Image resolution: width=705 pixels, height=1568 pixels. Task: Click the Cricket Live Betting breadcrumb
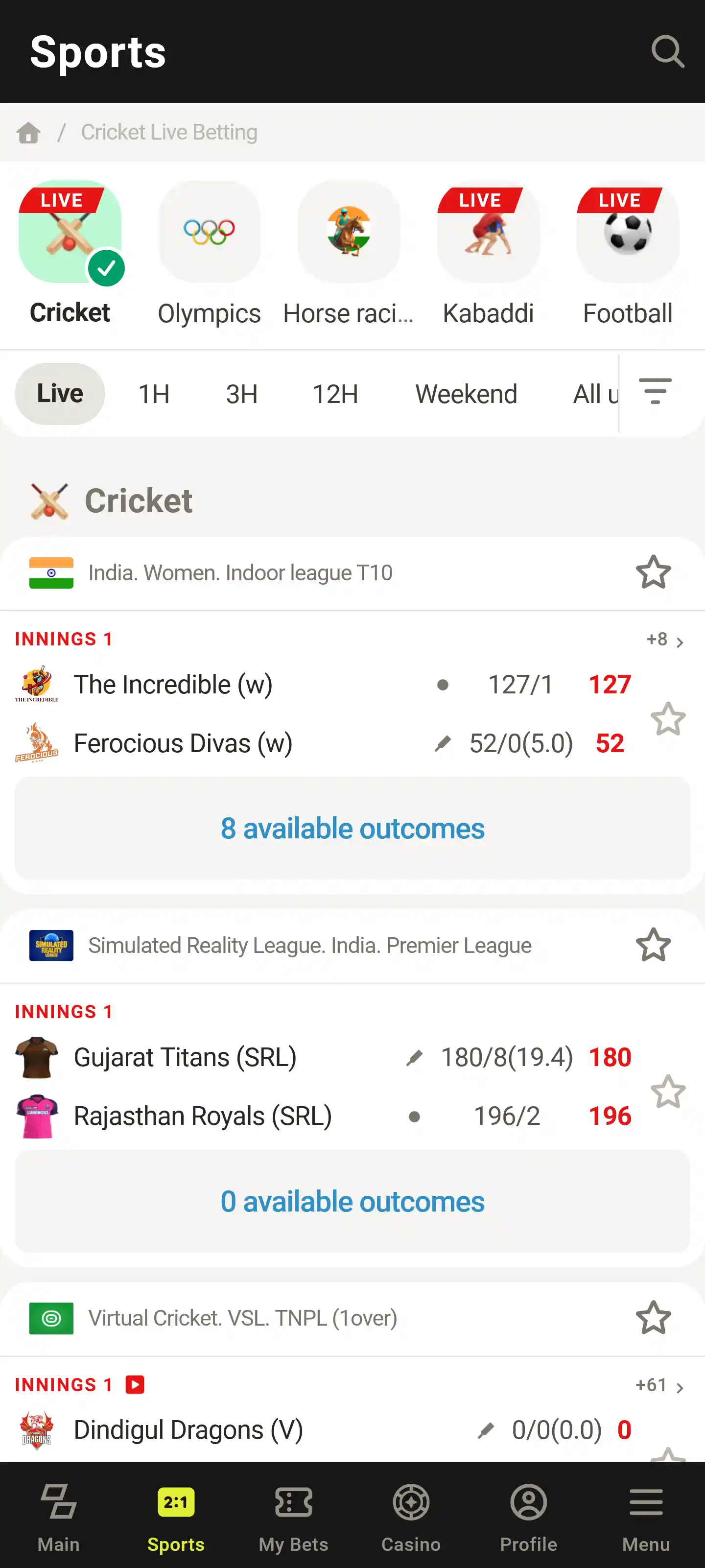(168, 132)
